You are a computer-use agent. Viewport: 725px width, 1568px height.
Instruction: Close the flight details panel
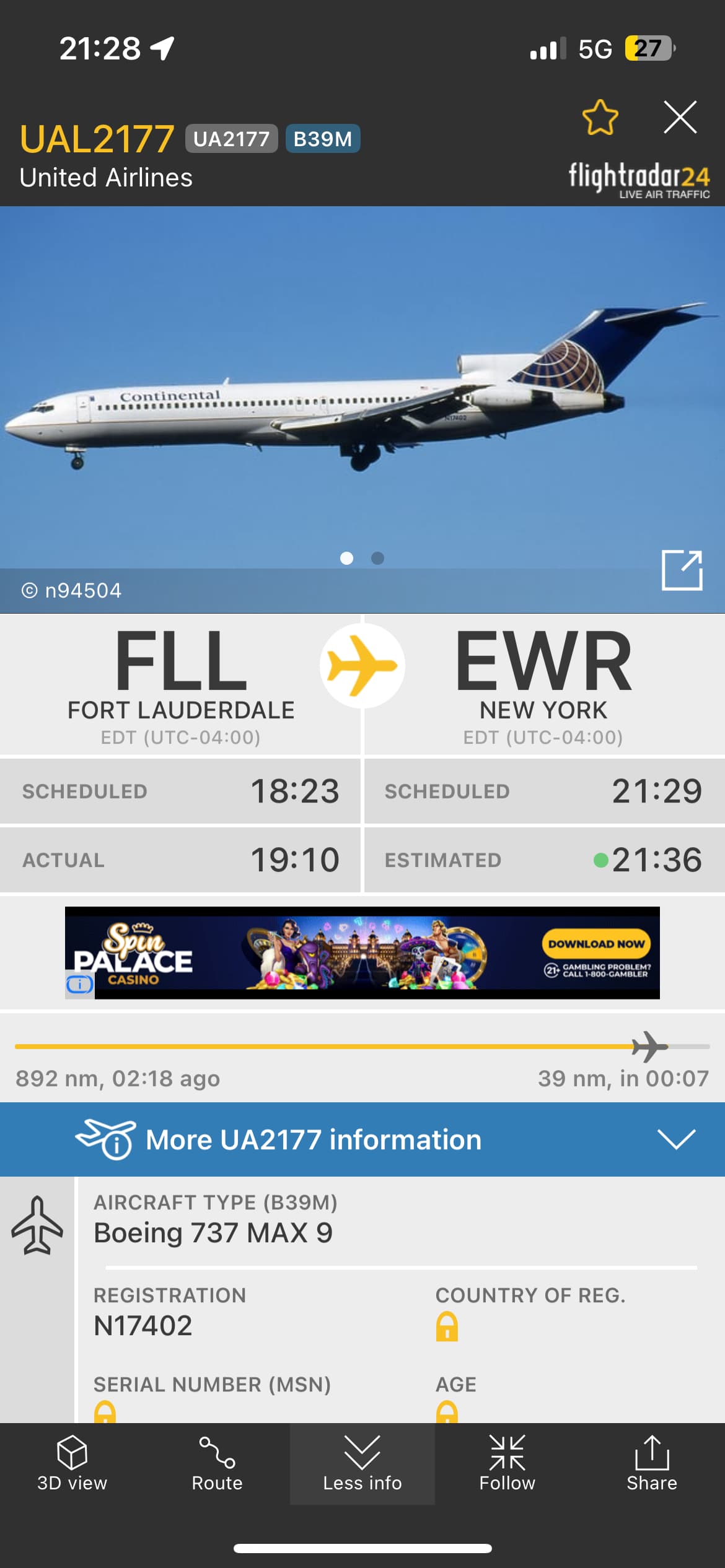pyautogui.click(x=680, y=117)
